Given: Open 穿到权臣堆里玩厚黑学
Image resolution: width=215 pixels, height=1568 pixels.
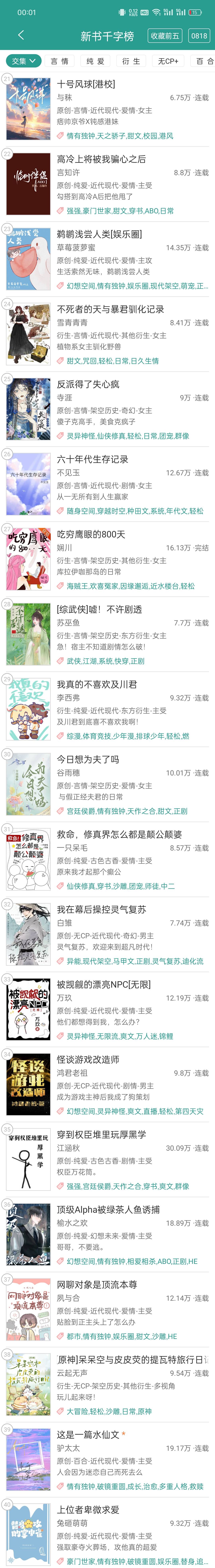Looking at the screenshot, I should tap(101, 1134).
